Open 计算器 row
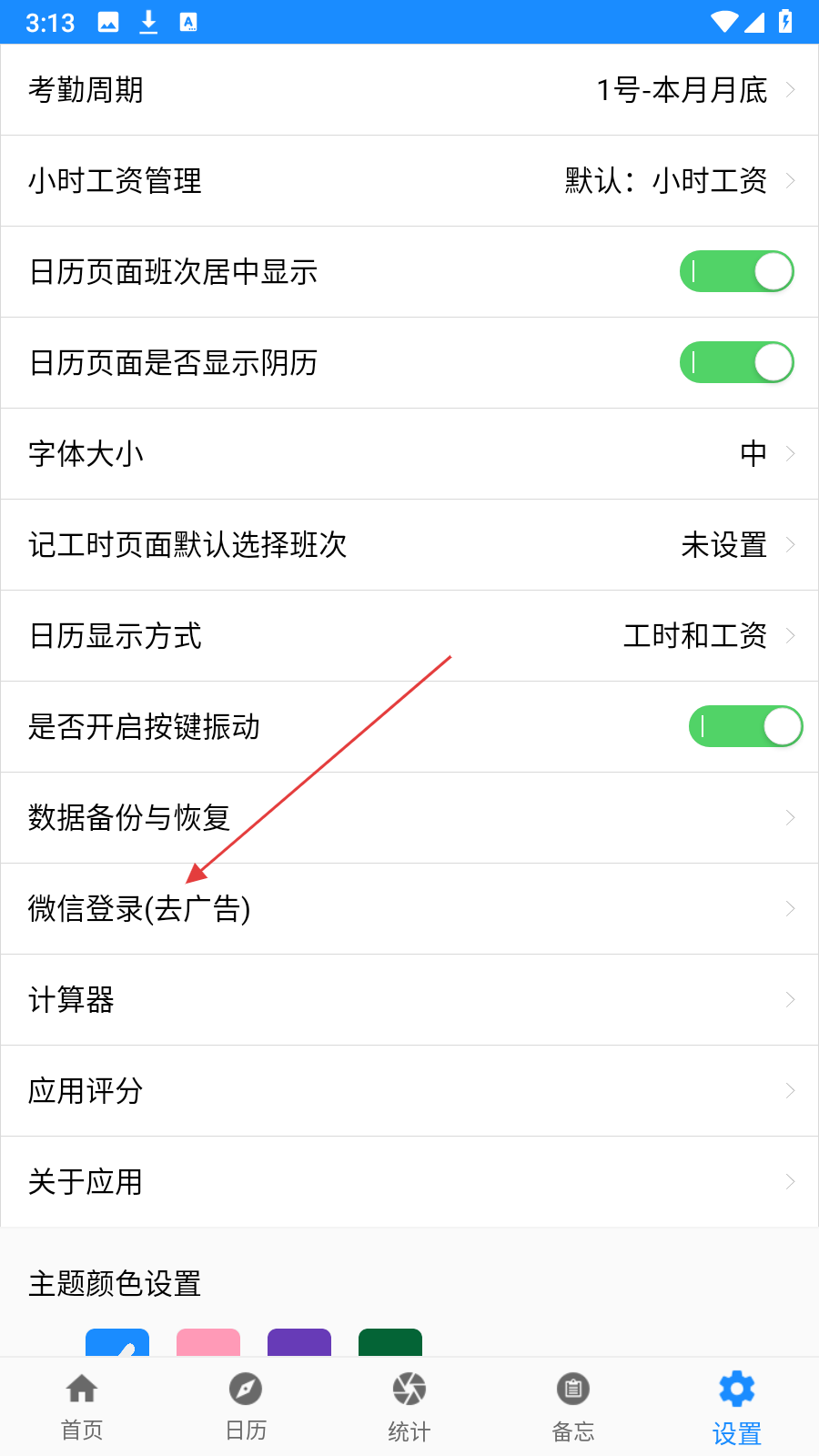Screen dimensions: 819x1456 [x=409, y=1000]
